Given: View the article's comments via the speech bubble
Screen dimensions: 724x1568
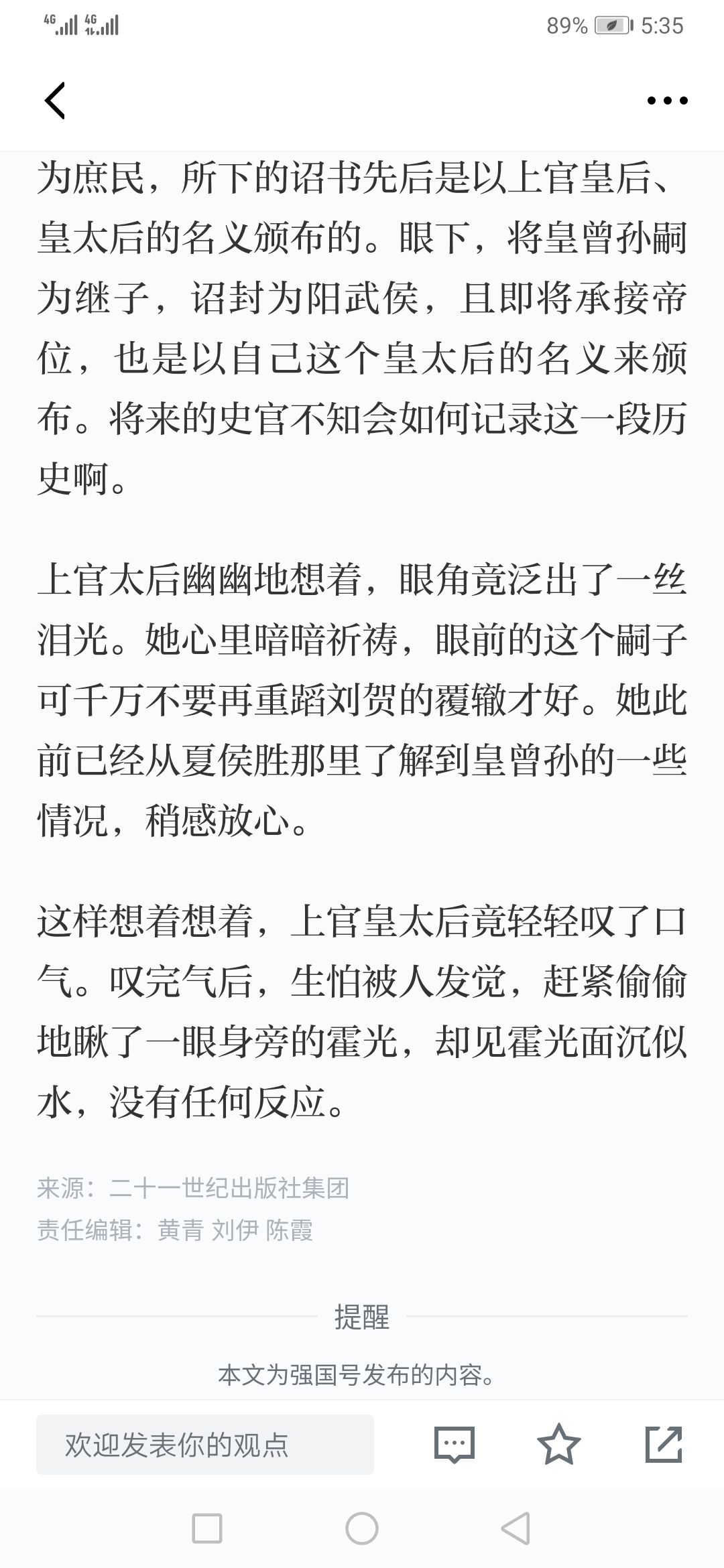Looking at the screenshot, I should pos(455,1445).
